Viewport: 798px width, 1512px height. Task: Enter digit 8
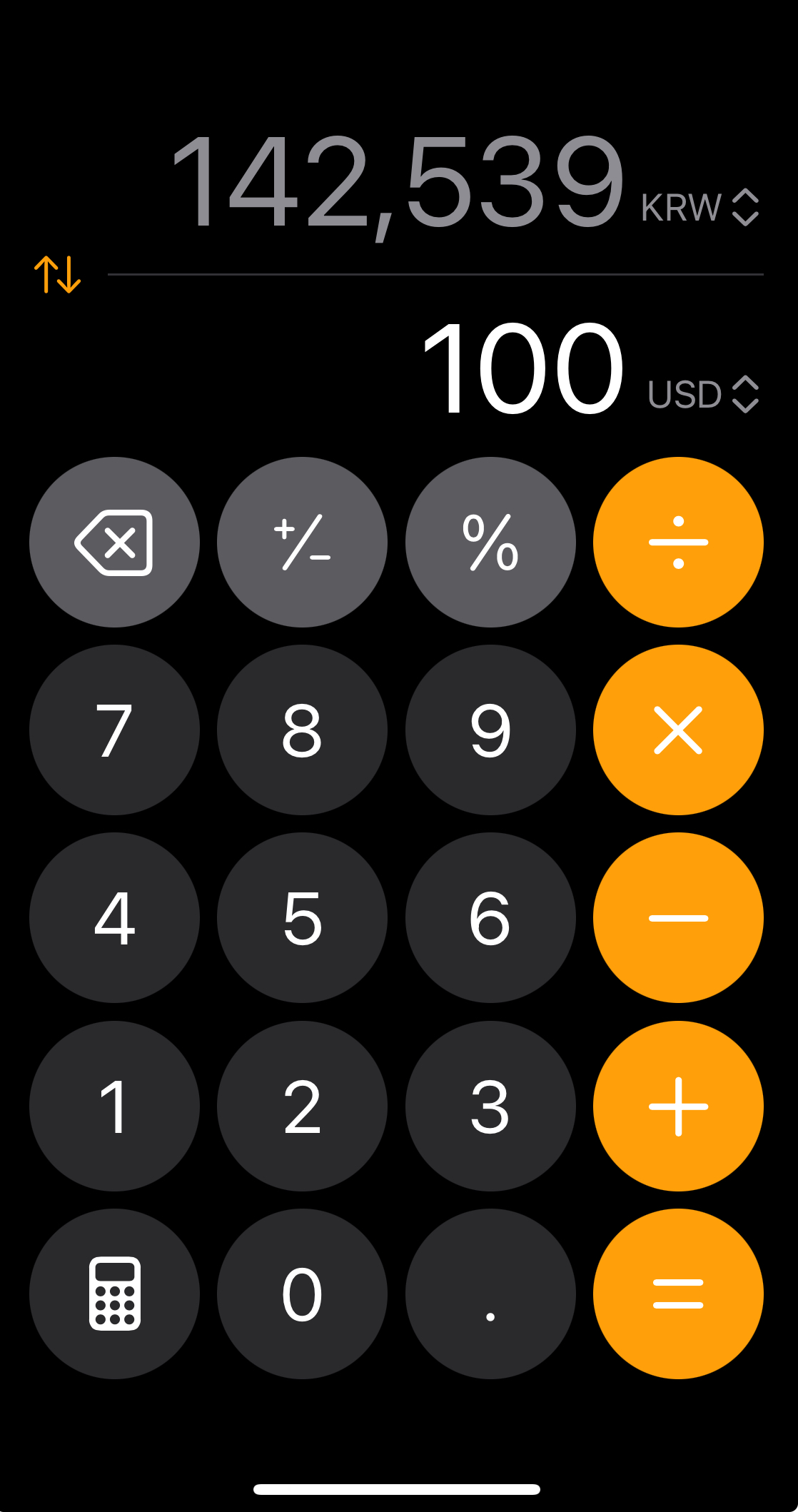point(302,730)
